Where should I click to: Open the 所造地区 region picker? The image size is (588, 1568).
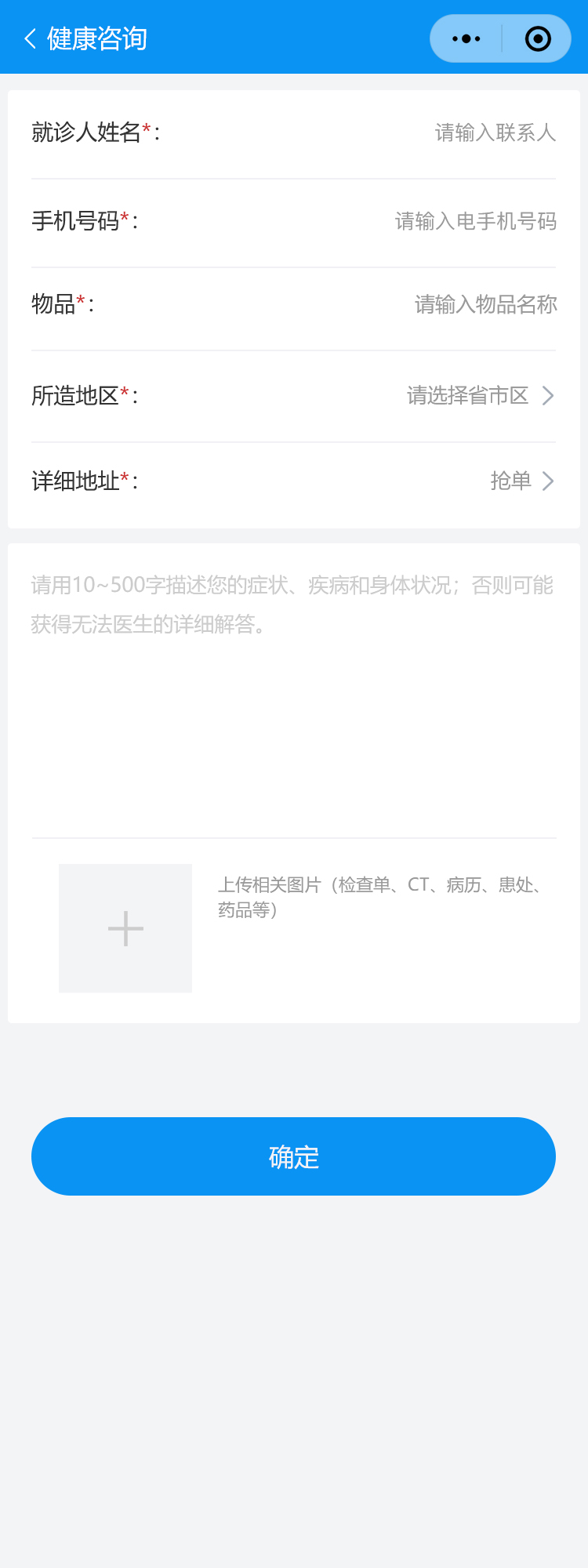click(x=478, y=396)
